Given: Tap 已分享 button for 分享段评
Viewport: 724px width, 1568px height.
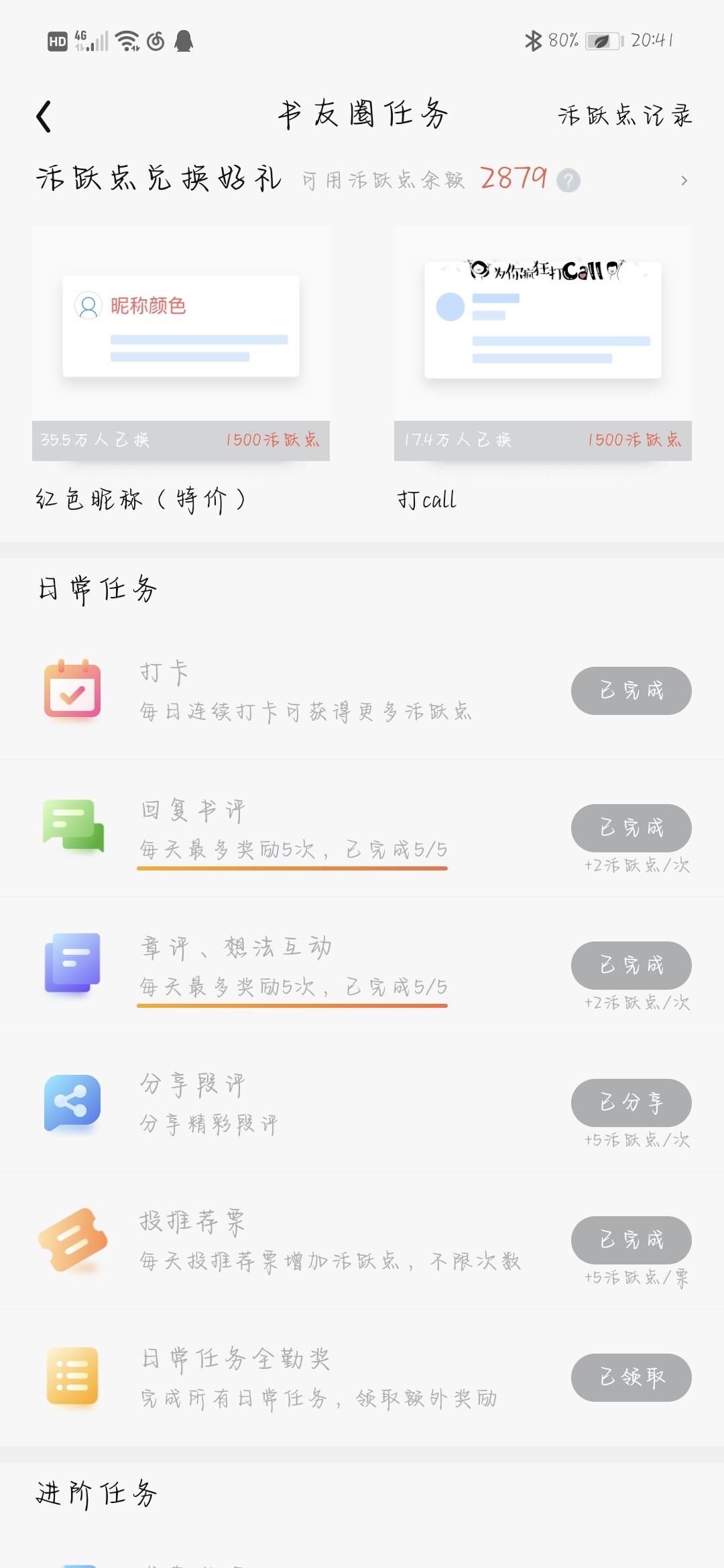Looking at the screenshot, I should pyautogui.click(x=631, y=1103).
